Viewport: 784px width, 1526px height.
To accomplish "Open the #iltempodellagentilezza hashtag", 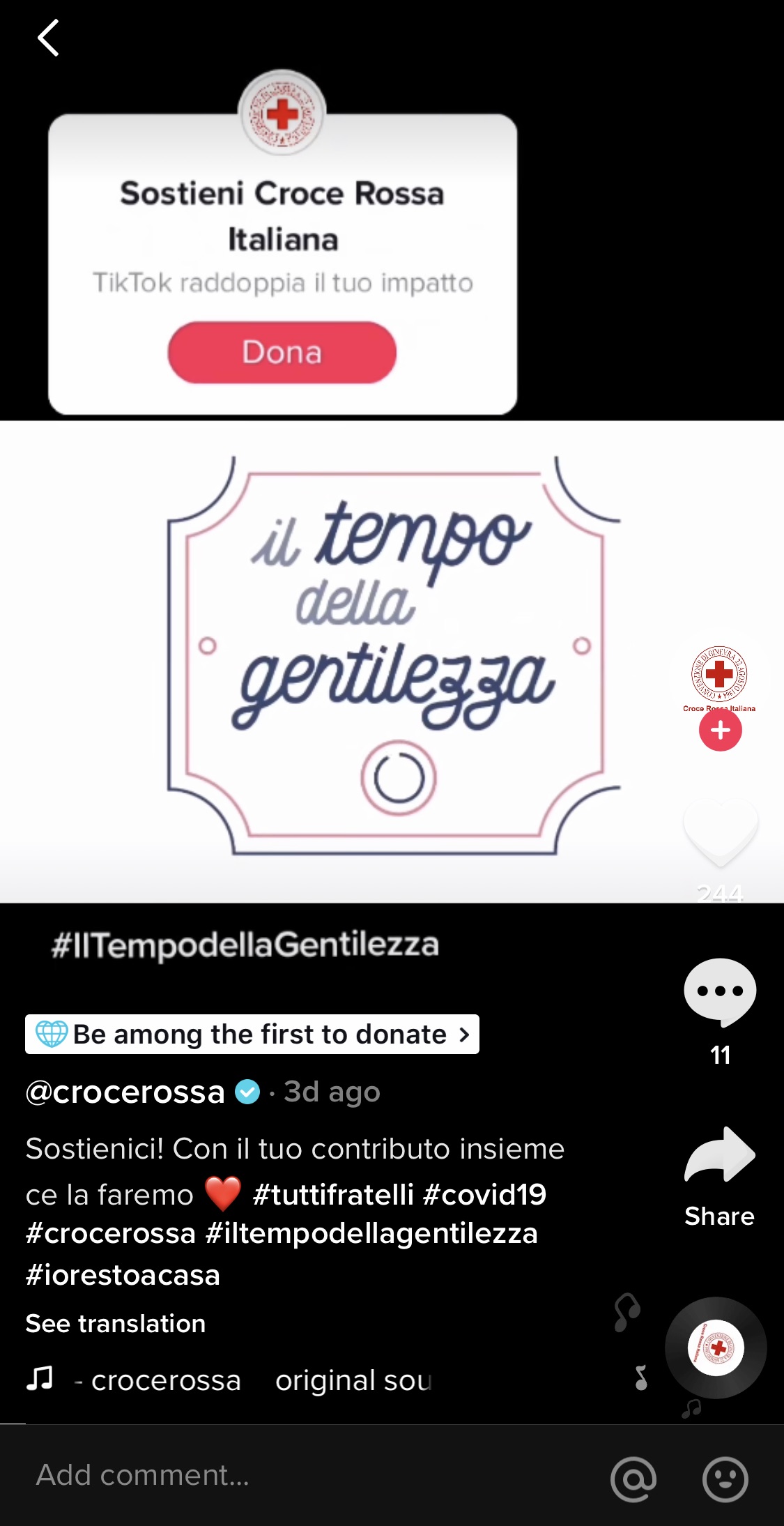I will point(372,1234).
